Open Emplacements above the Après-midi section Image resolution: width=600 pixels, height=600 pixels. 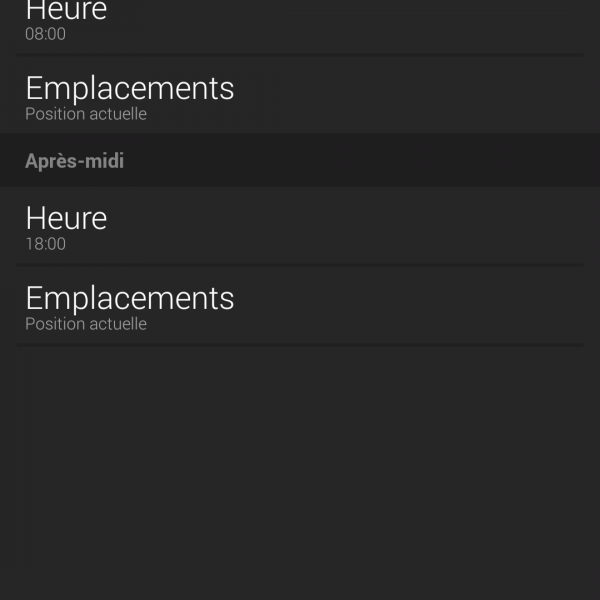[x=300, y=97]
